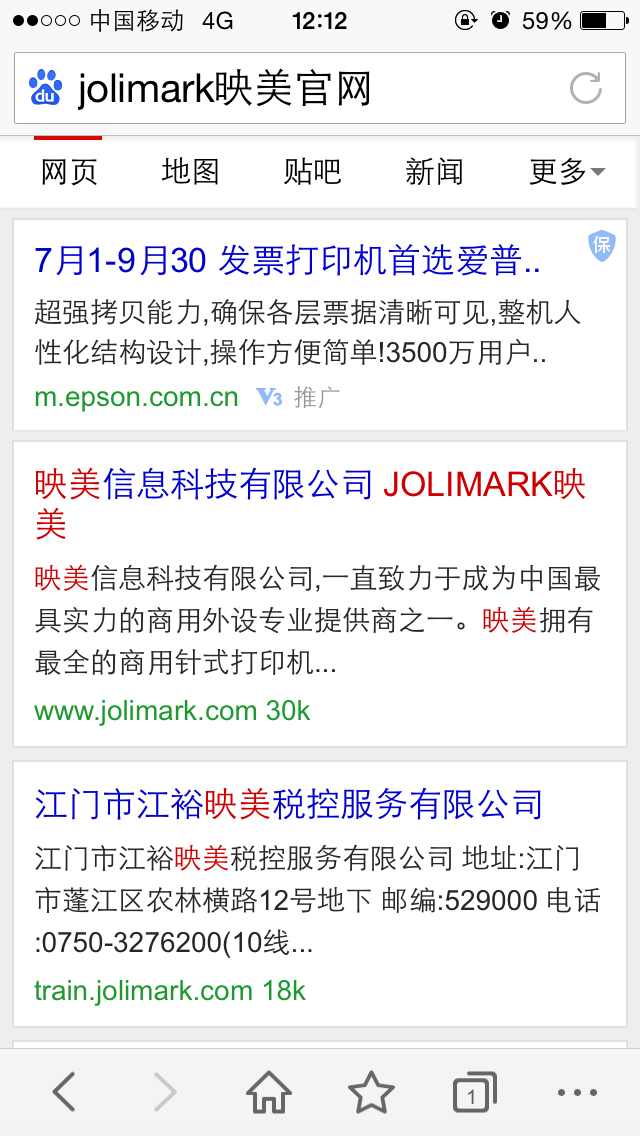Viewport: 640px width, 1136px height.
Task: Switch to the 地图 tab
Action: click(191, 172)
